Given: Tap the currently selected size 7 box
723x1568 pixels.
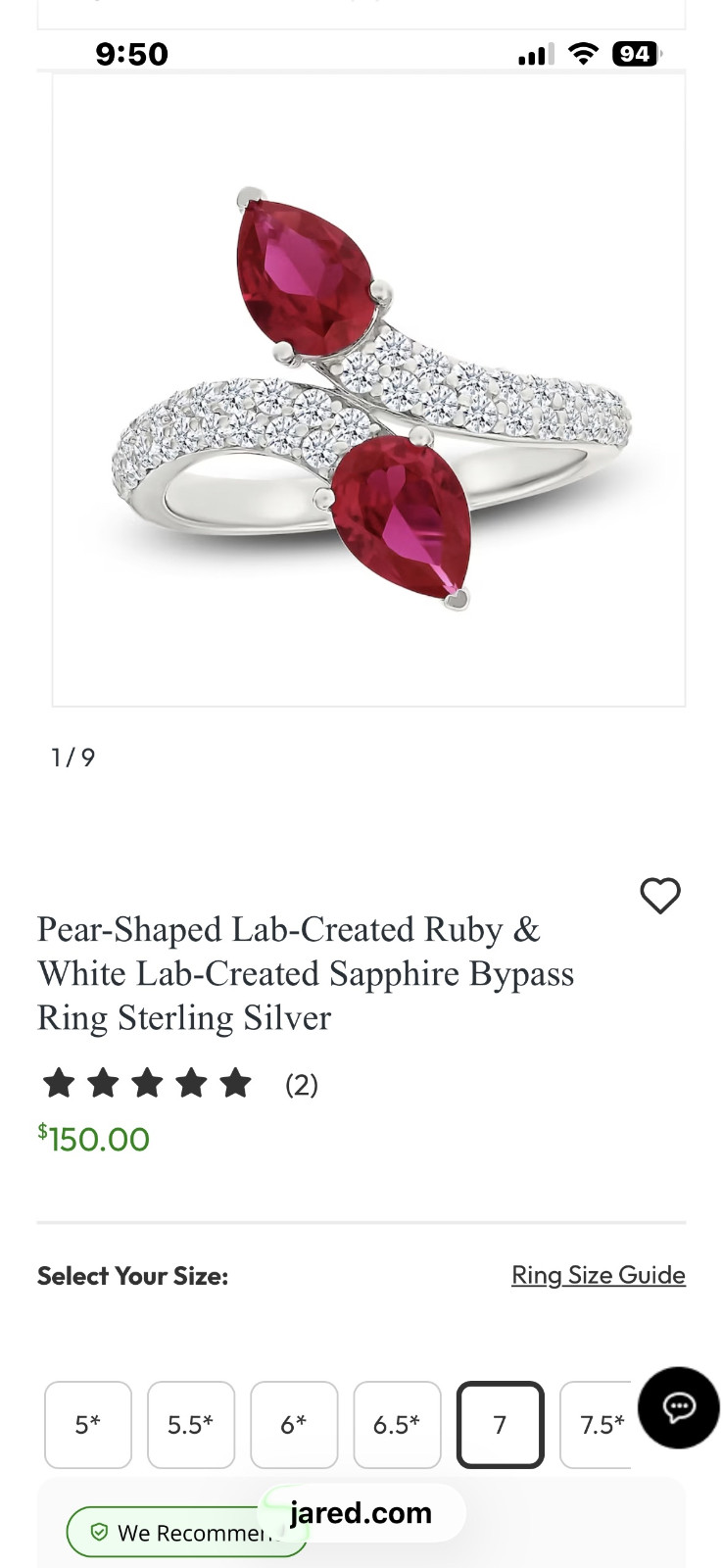Looking at the screenshot, I should coord(500,1425).
